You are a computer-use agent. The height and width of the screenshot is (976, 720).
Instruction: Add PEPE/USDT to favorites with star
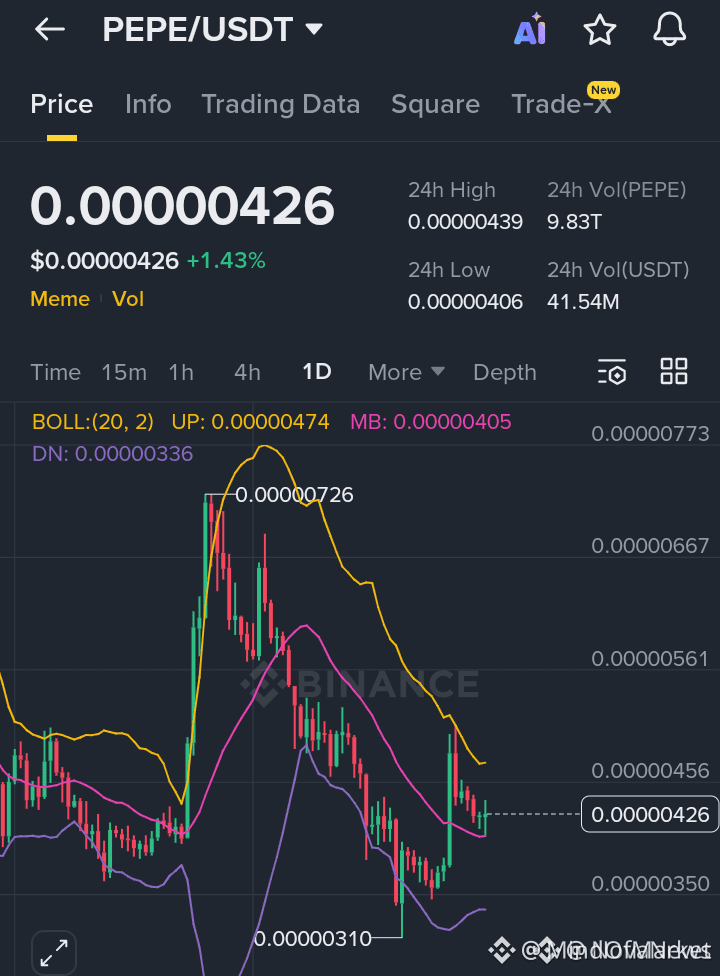point(600,30)
